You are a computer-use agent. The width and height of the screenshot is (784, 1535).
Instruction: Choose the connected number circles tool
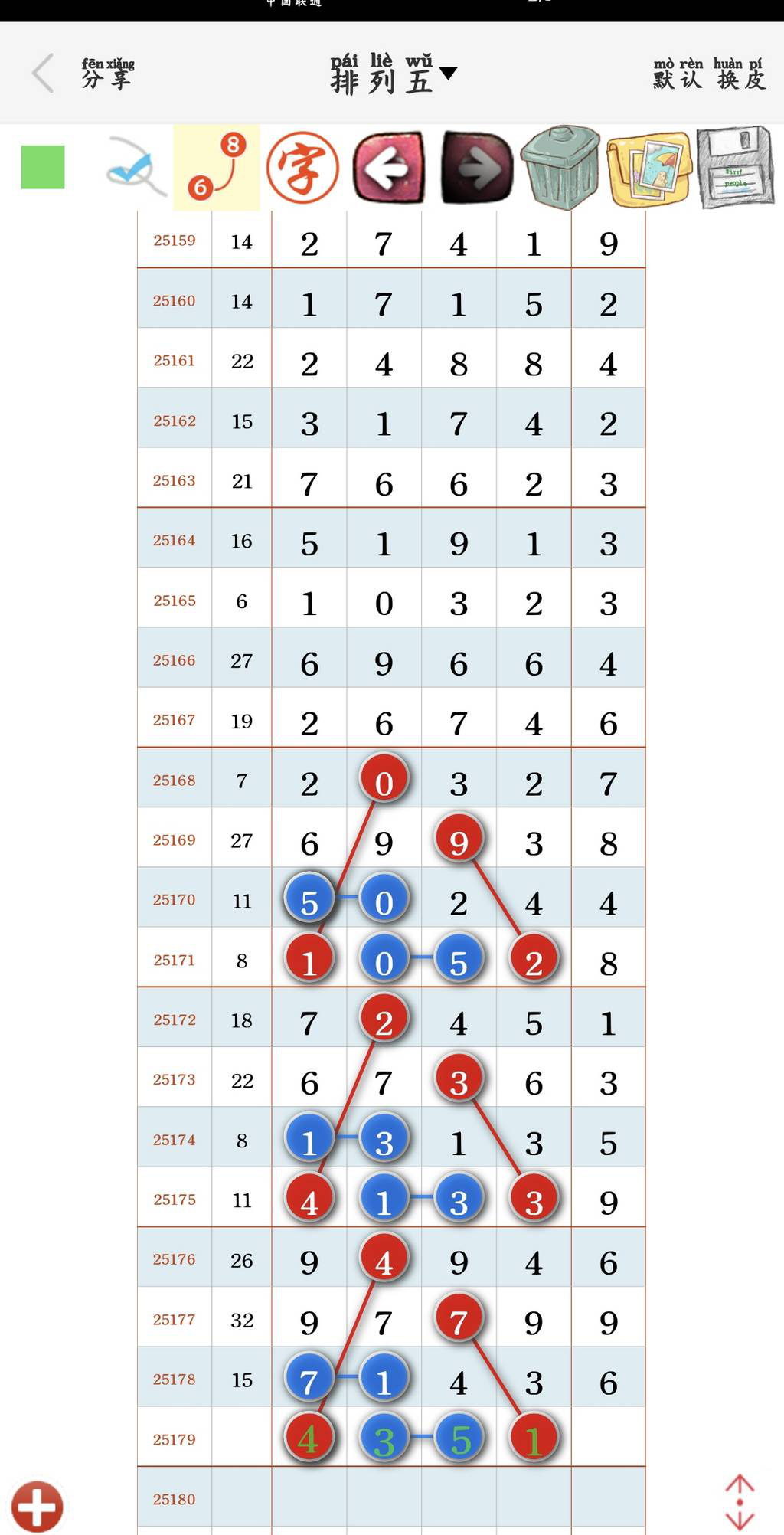pyautogui.click(x=217, y=167)
